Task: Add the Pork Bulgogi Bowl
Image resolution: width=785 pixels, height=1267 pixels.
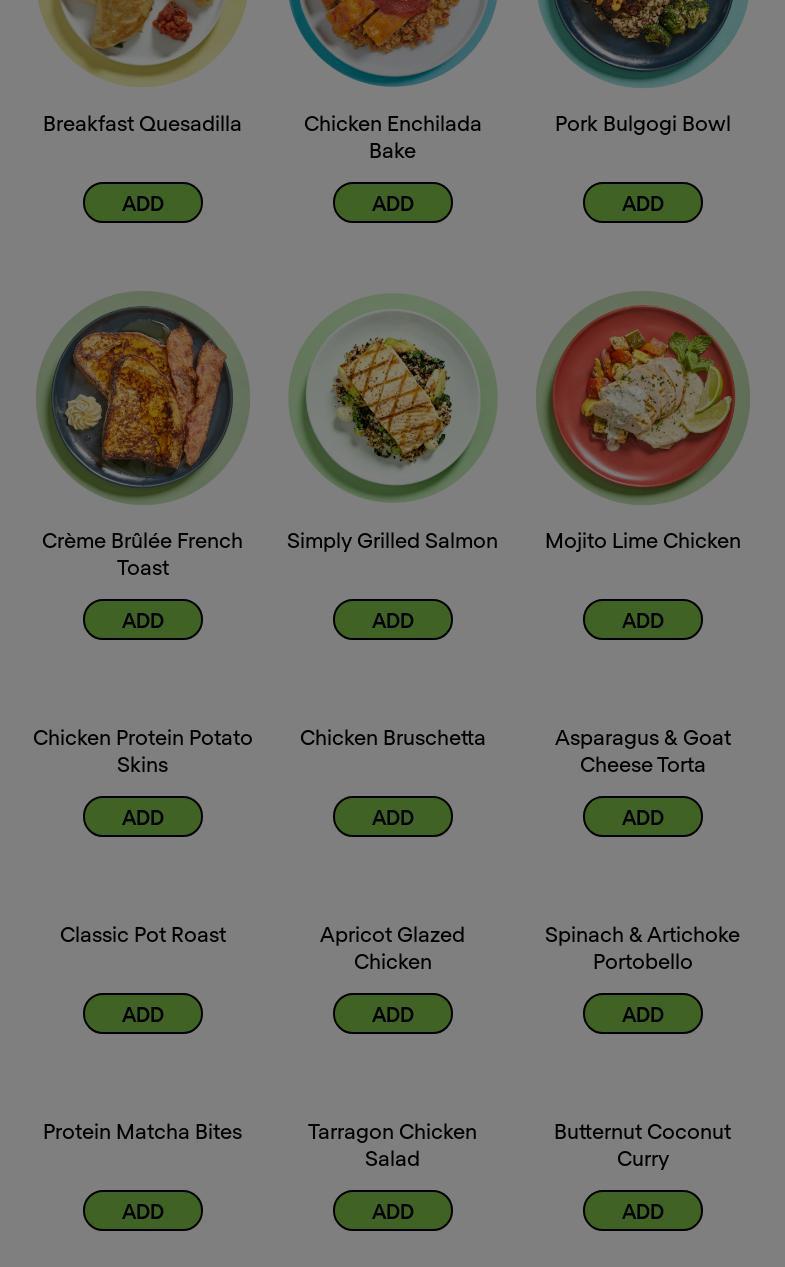Action: 642,203
